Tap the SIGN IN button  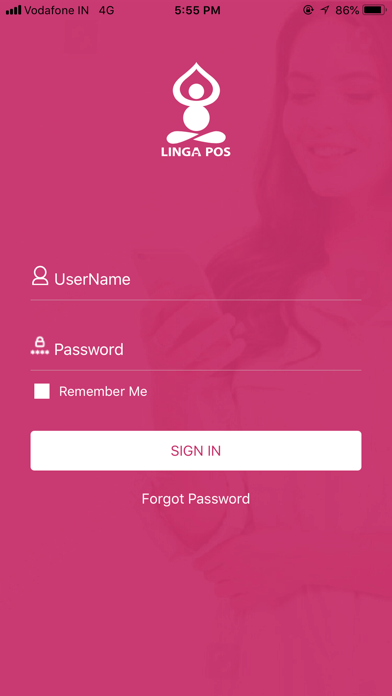196,451
